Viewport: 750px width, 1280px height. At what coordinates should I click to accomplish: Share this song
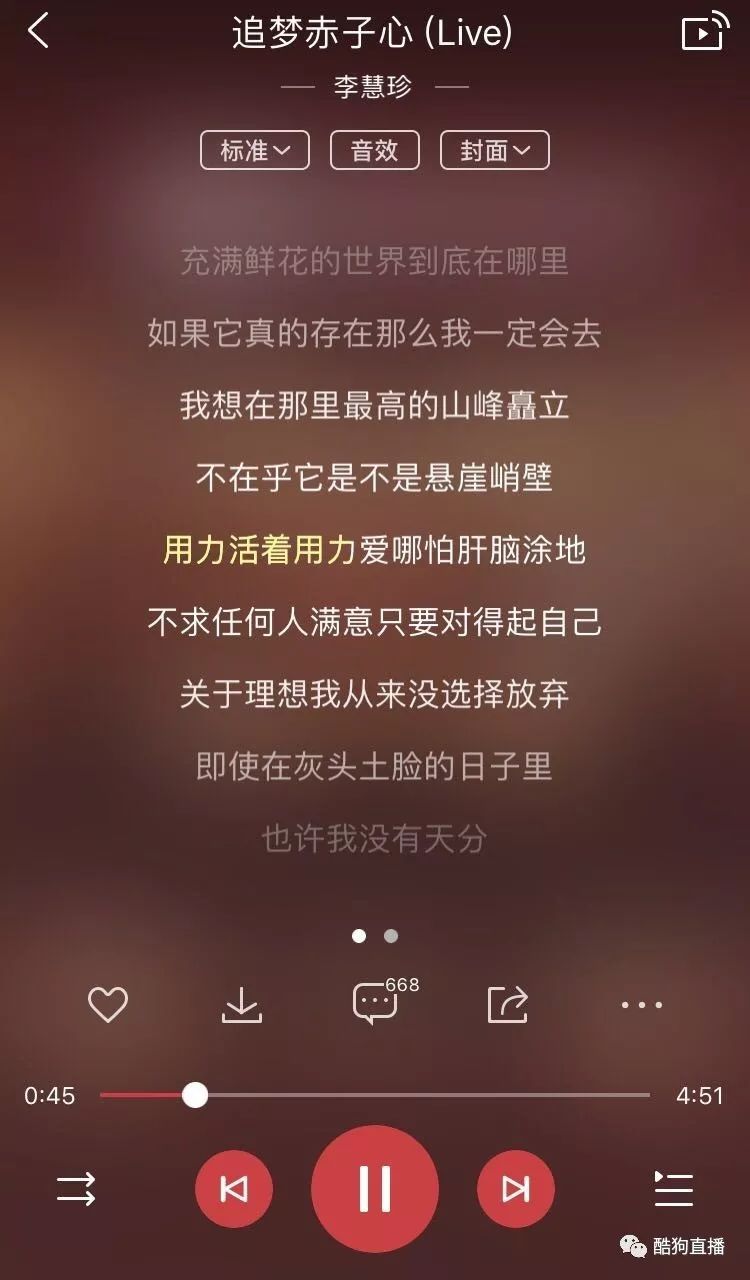(508, 1004)
